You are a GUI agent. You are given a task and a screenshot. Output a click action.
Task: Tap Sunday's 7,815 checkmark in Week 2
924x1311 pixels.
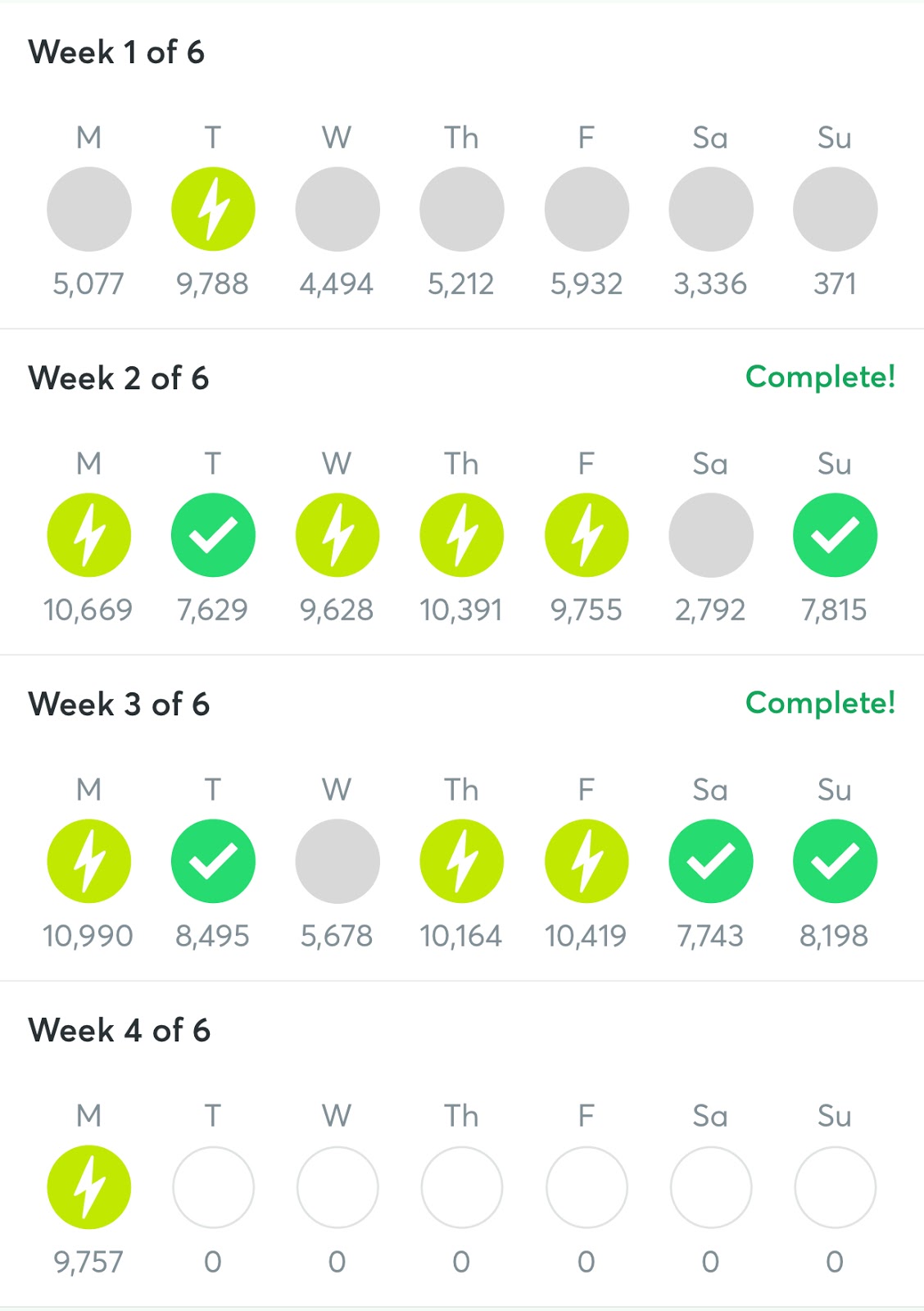tap(835, 535)
